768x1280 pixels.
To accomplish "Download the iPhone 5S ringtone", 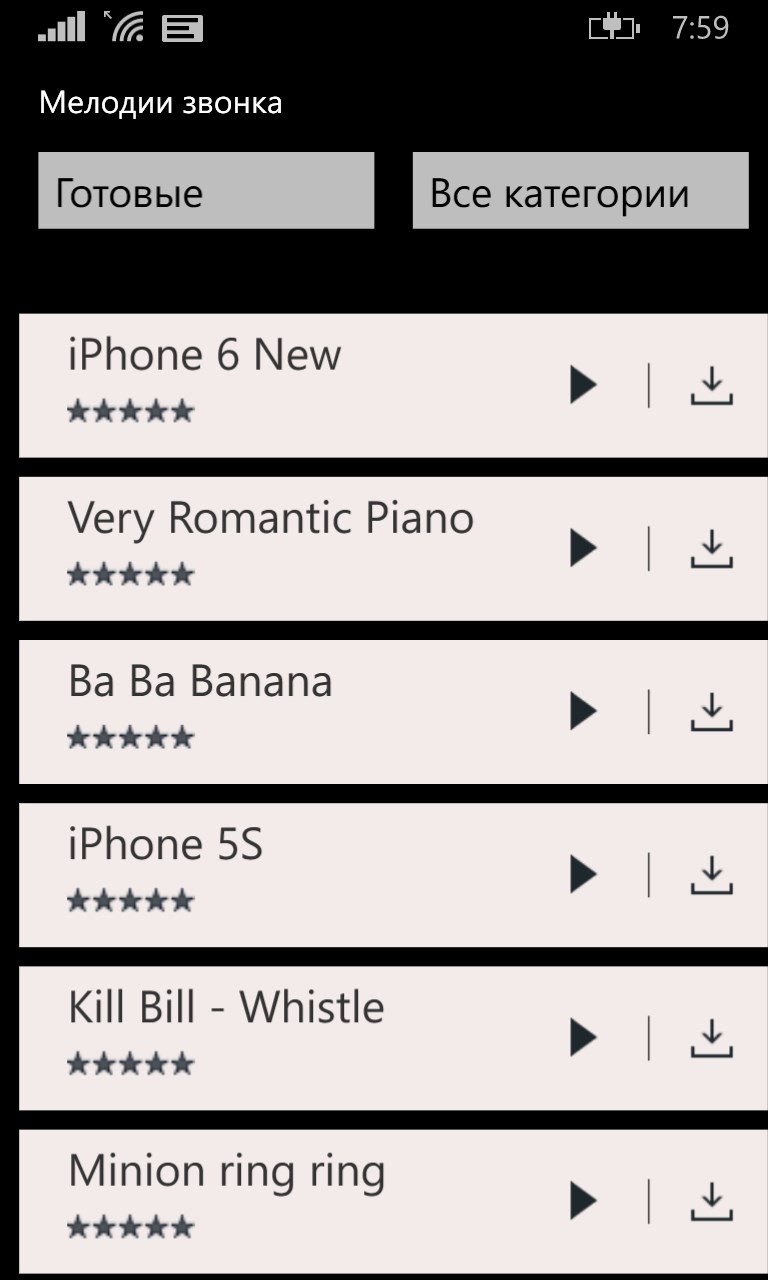I will 711,874.
